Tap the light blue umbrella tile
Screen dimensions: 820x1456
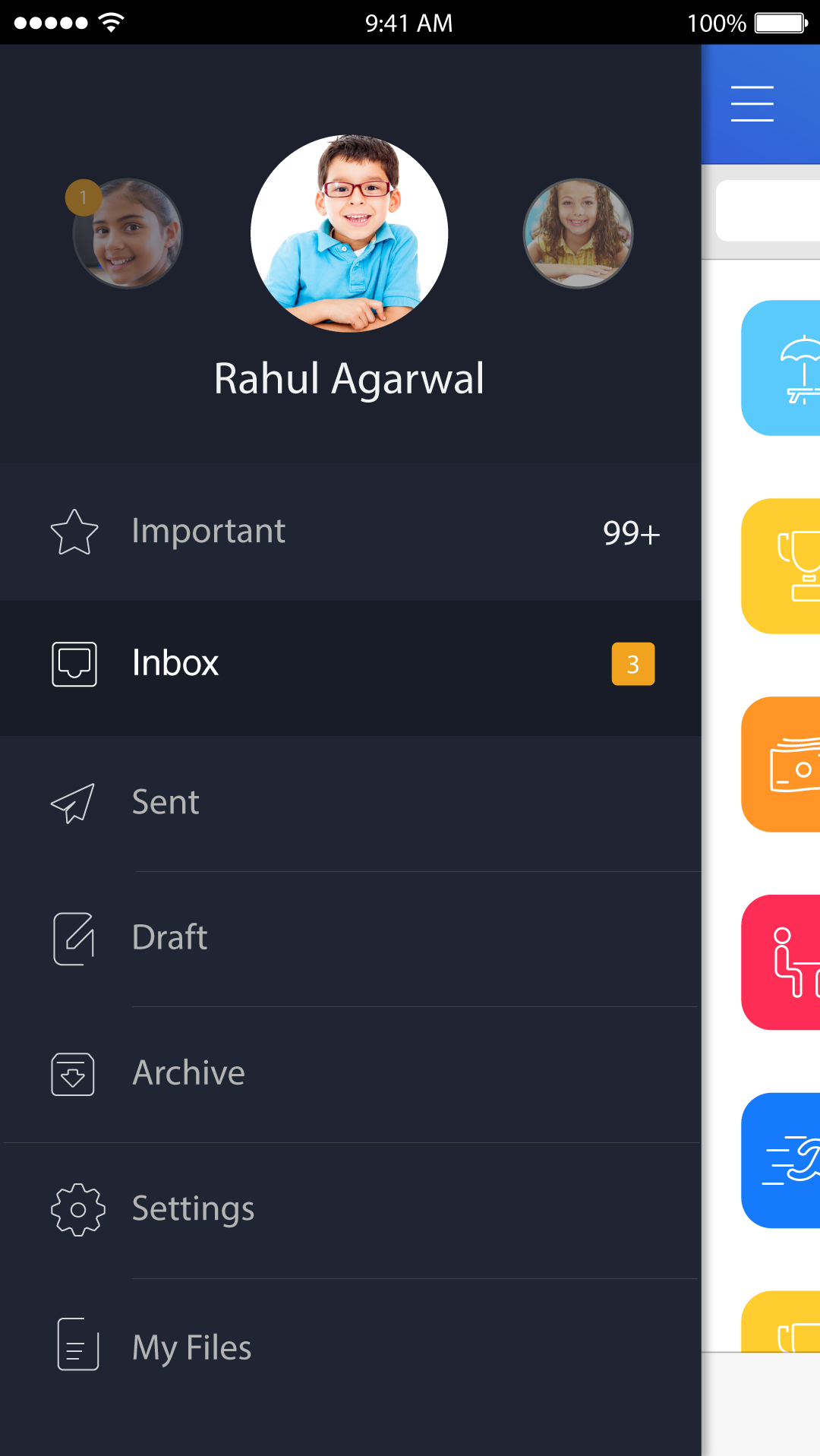pos(782,368)
